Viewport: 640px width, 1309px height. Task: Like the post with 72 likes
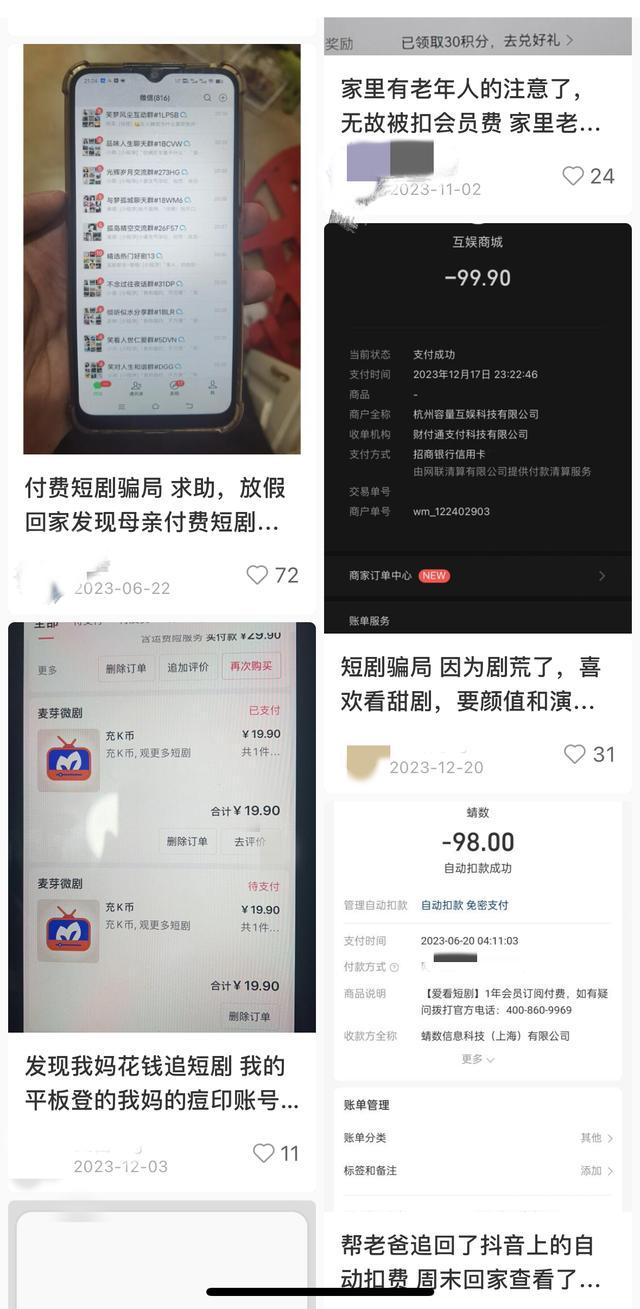(258, 575)
